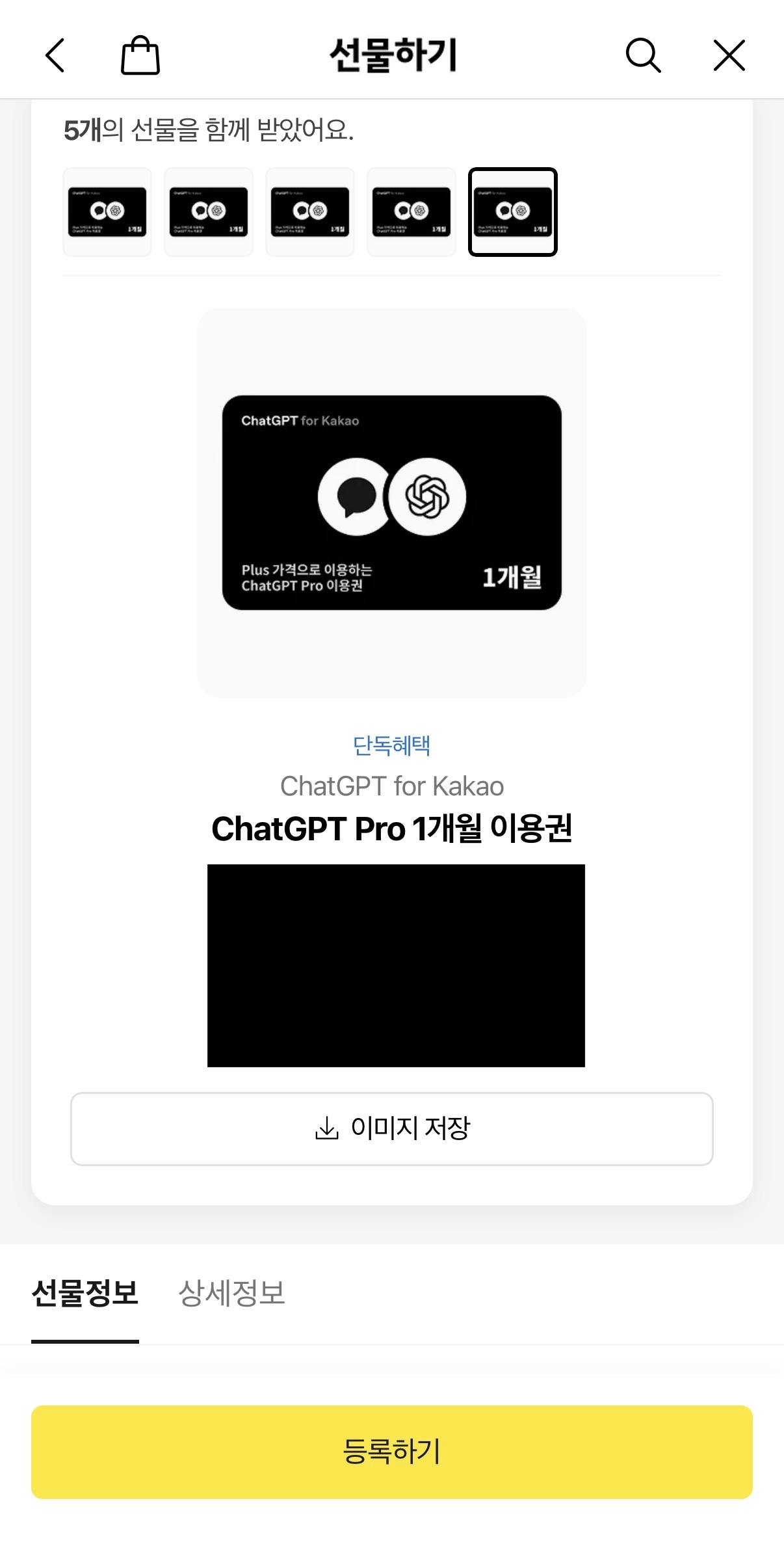Viewport: 784px width, 1544px height.
Task: Tap the yellow 등록하기 button
Action: pos(392,1452)
